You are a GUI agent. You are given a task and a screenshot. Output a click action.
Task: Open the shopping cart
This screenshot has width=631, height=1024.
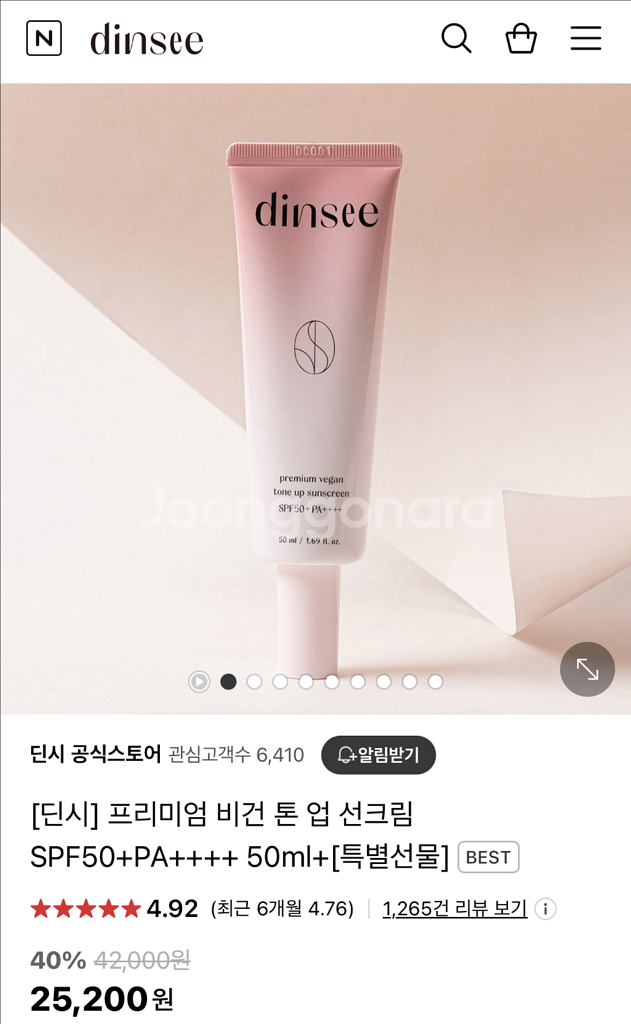(x=521, y=39)
